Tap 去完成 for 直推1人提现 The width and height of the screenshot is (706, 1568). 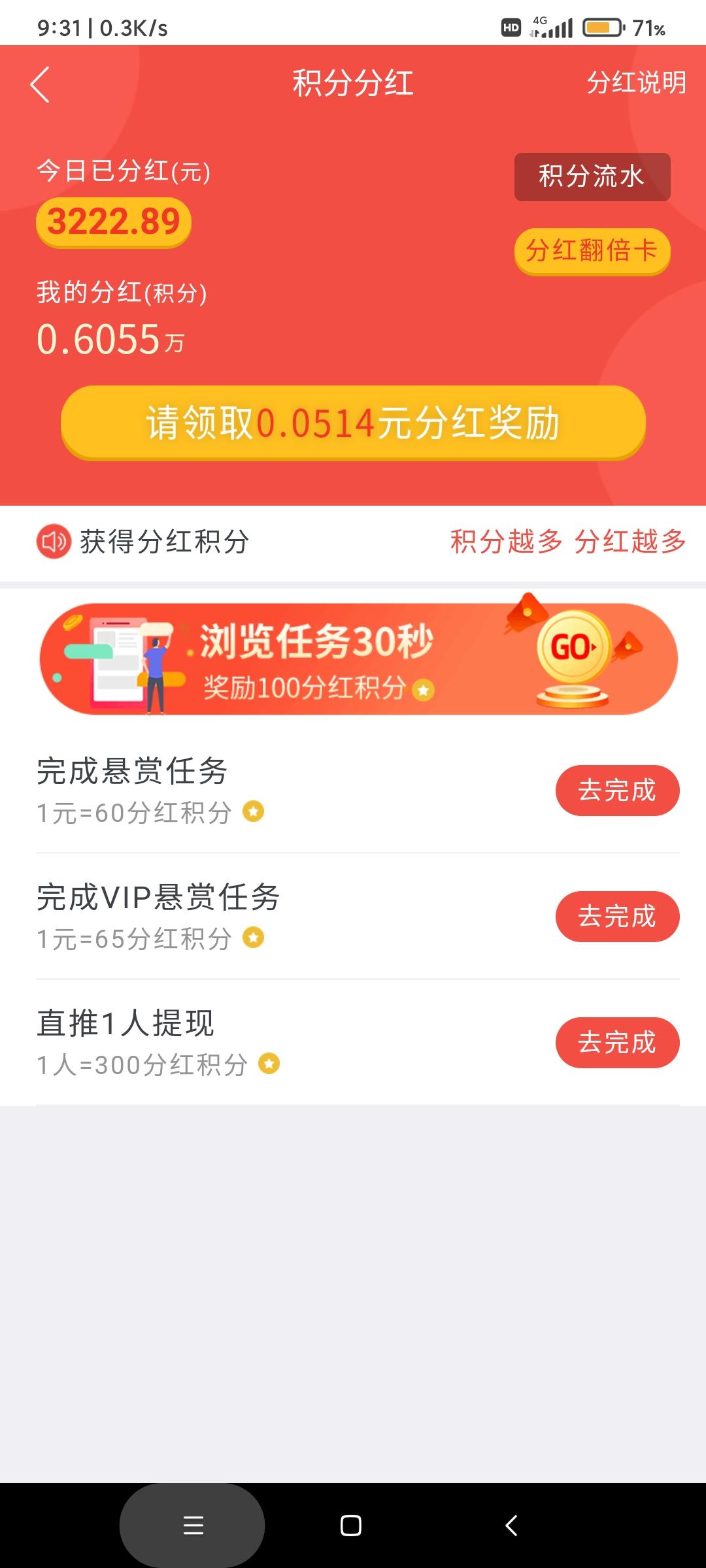(617, 1043)
